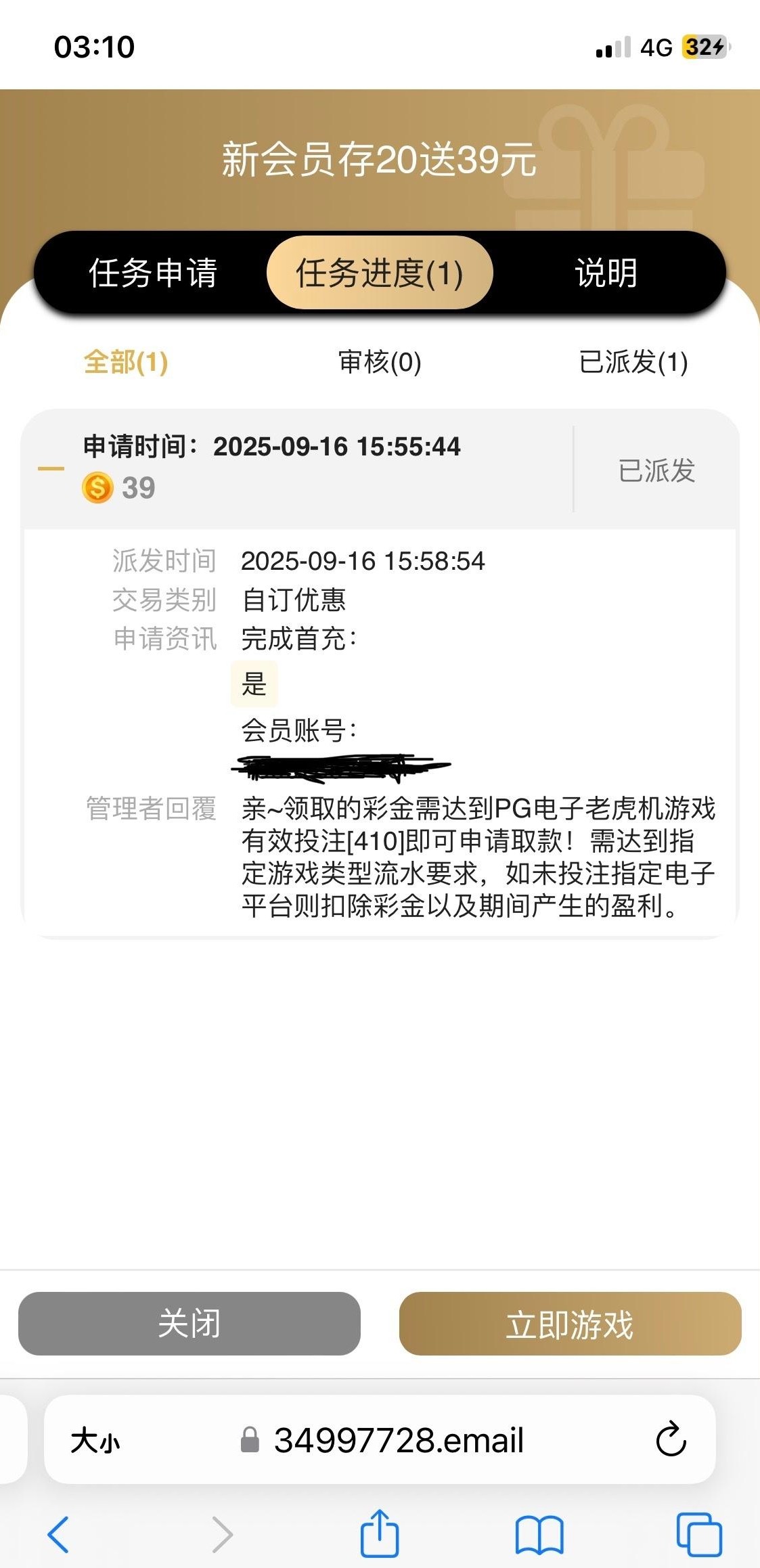The image size is (760, 1568).
Task: Show all open Safari tabs
Action: point(699,1534)
